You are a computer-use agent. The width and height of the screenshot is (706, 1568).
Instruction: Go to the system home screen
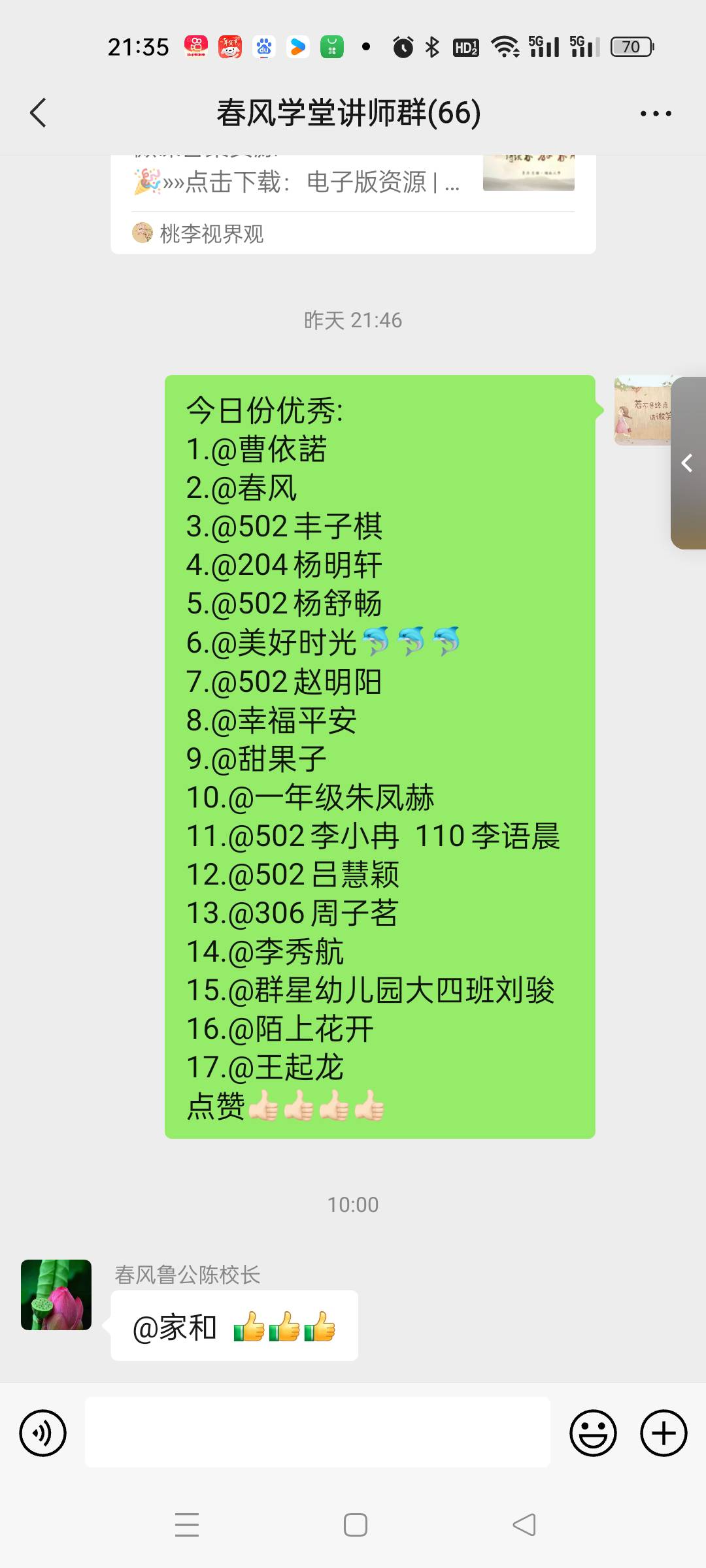coord(355,1525)
